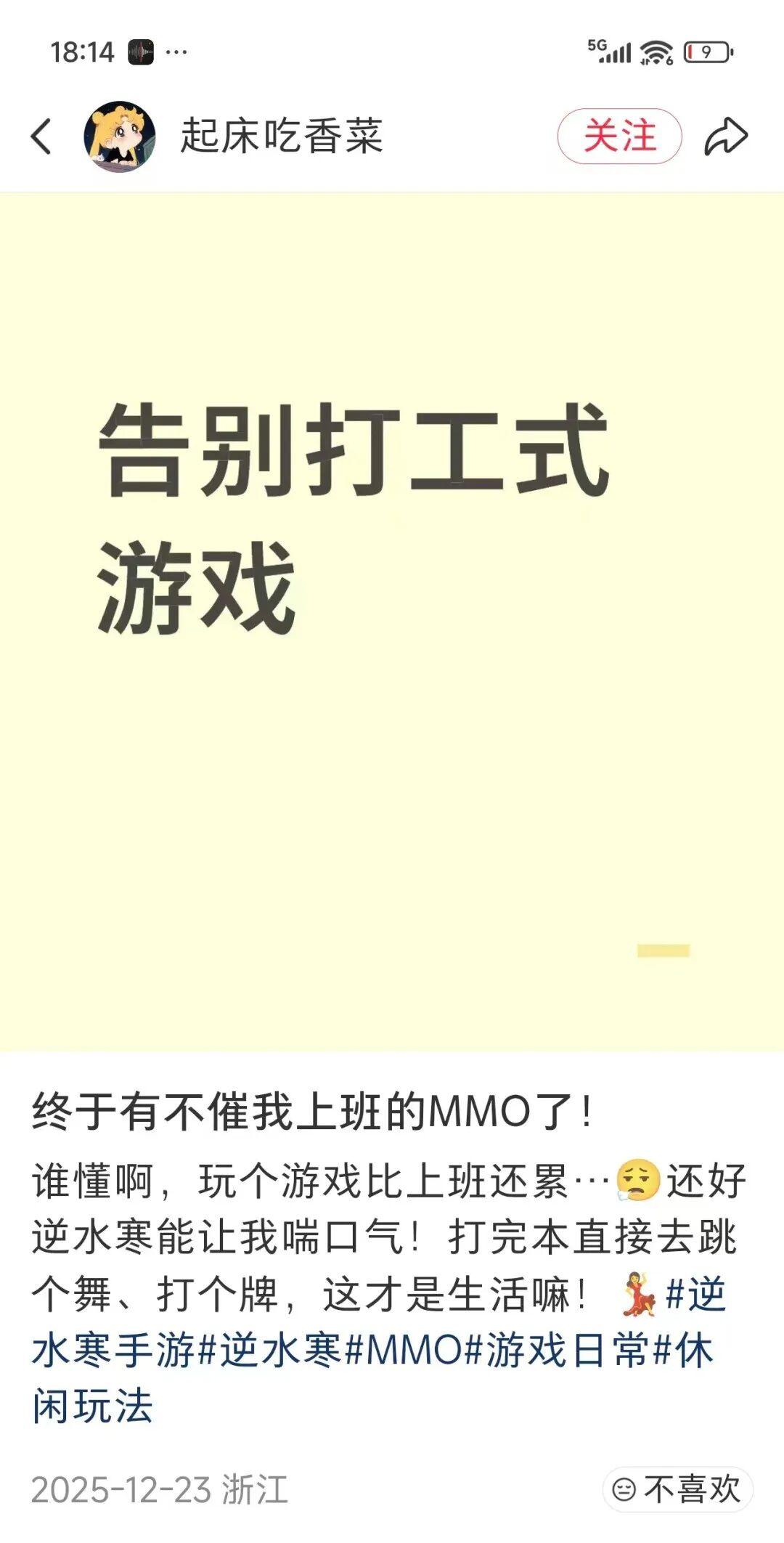The image size is (784, 1543).
Task: Go back using the top-left arrow
Action: [42, 137]
